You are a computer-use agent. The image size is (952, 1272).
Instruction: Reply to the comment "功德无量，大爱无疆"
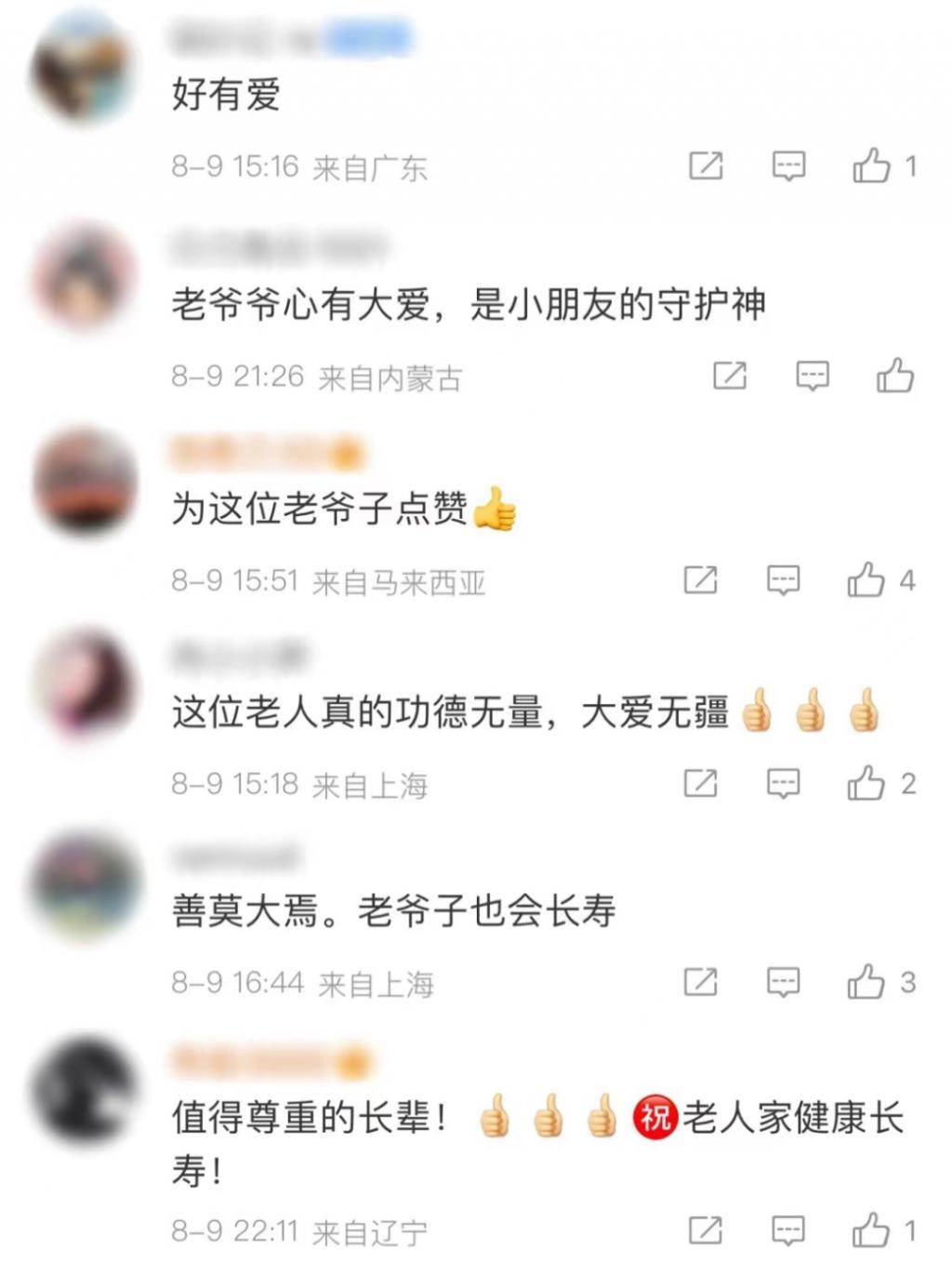(783, 783)
